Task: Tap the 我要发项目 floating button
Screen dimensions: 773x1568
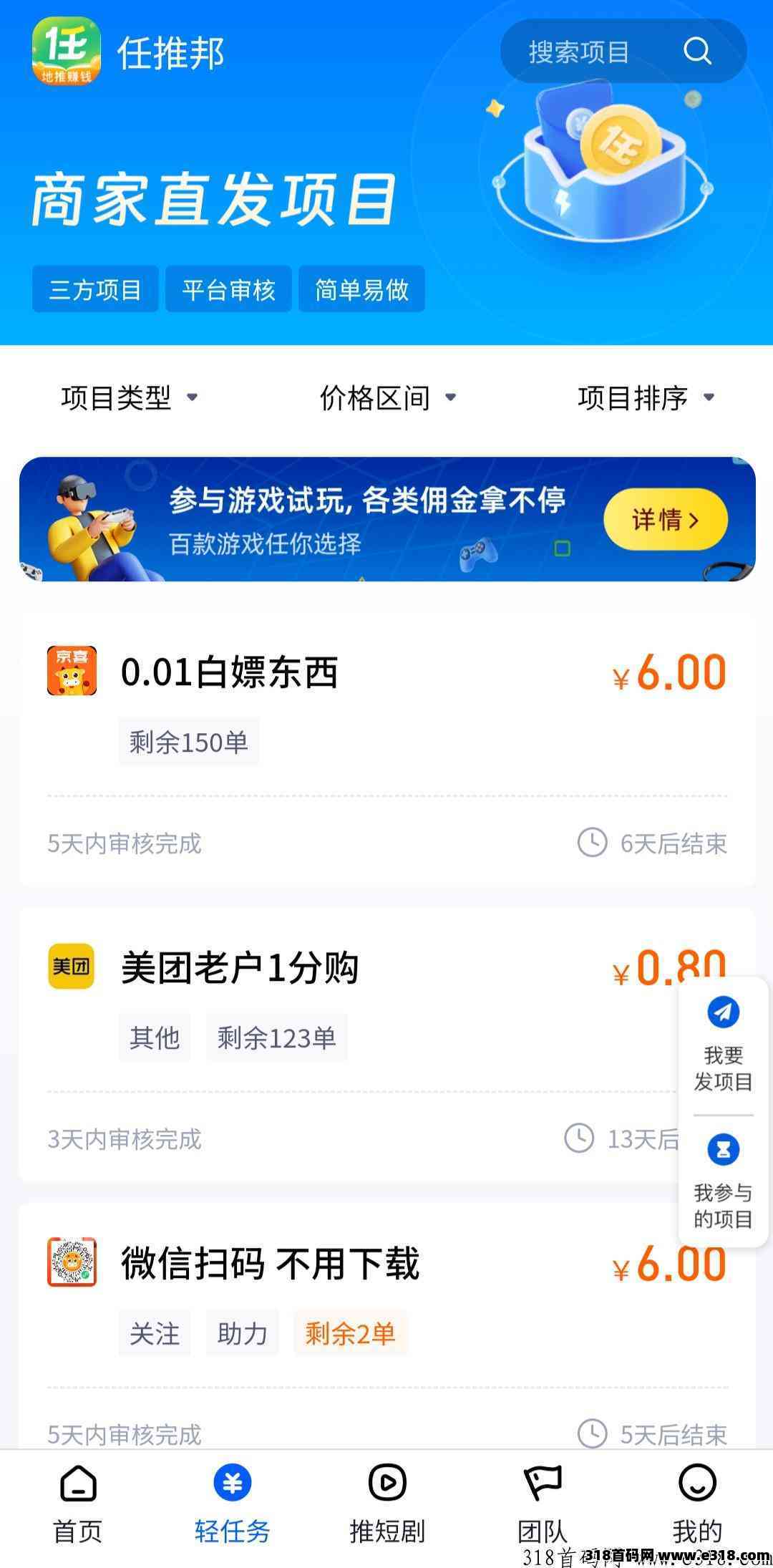Action: [723, 1043]
